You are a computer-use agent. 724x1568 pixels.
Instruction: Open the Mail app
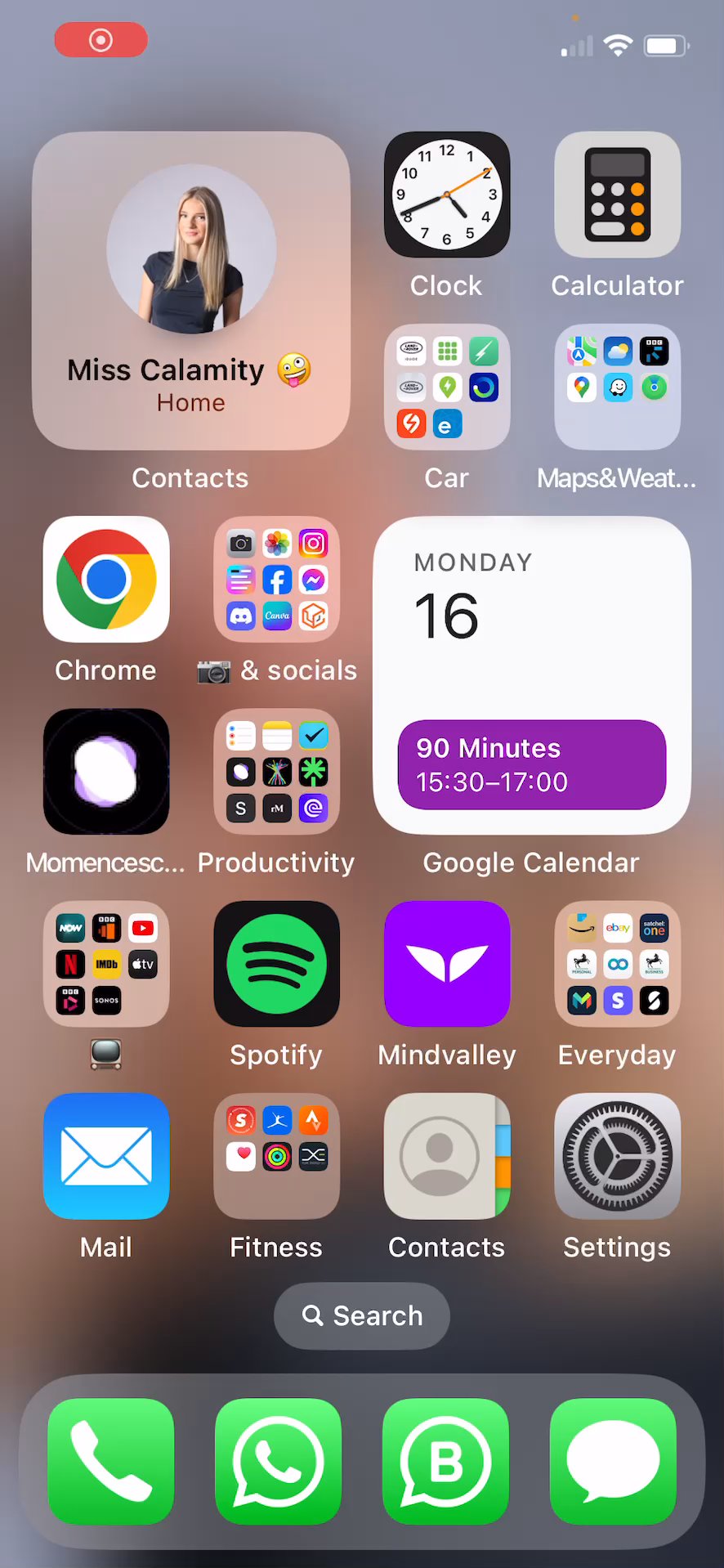(106, 1156)
